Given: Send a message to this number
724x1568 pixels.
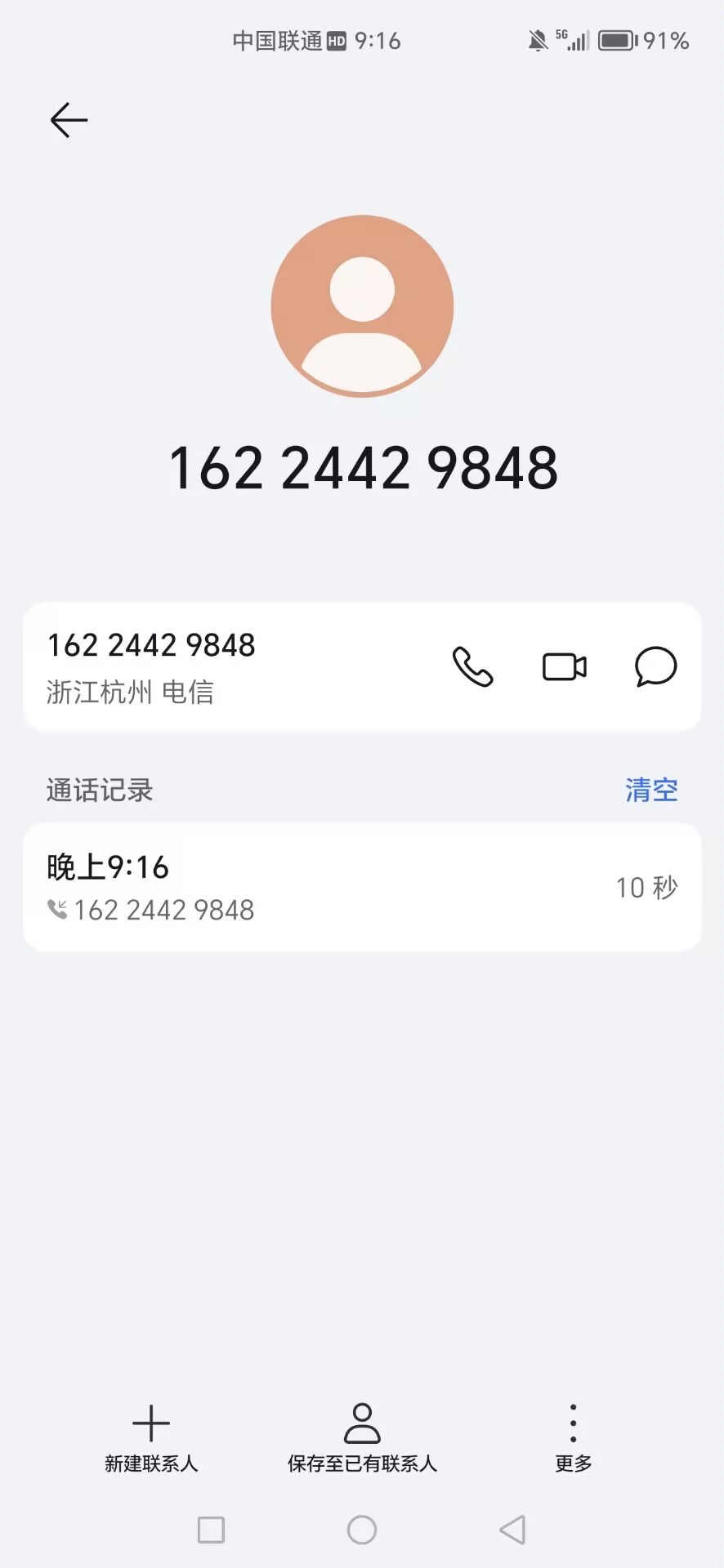Looking at the screenshot, I should 655,667.
